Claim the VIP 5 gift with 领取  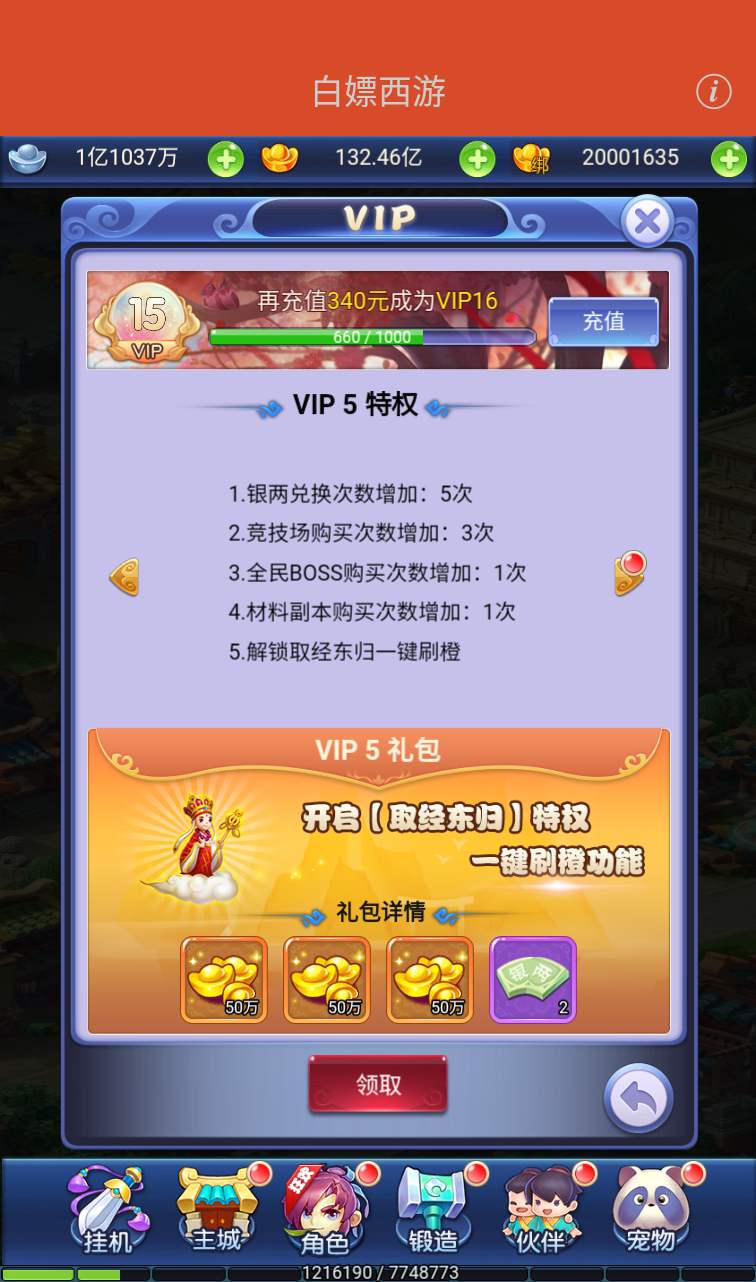point(378,1085)
